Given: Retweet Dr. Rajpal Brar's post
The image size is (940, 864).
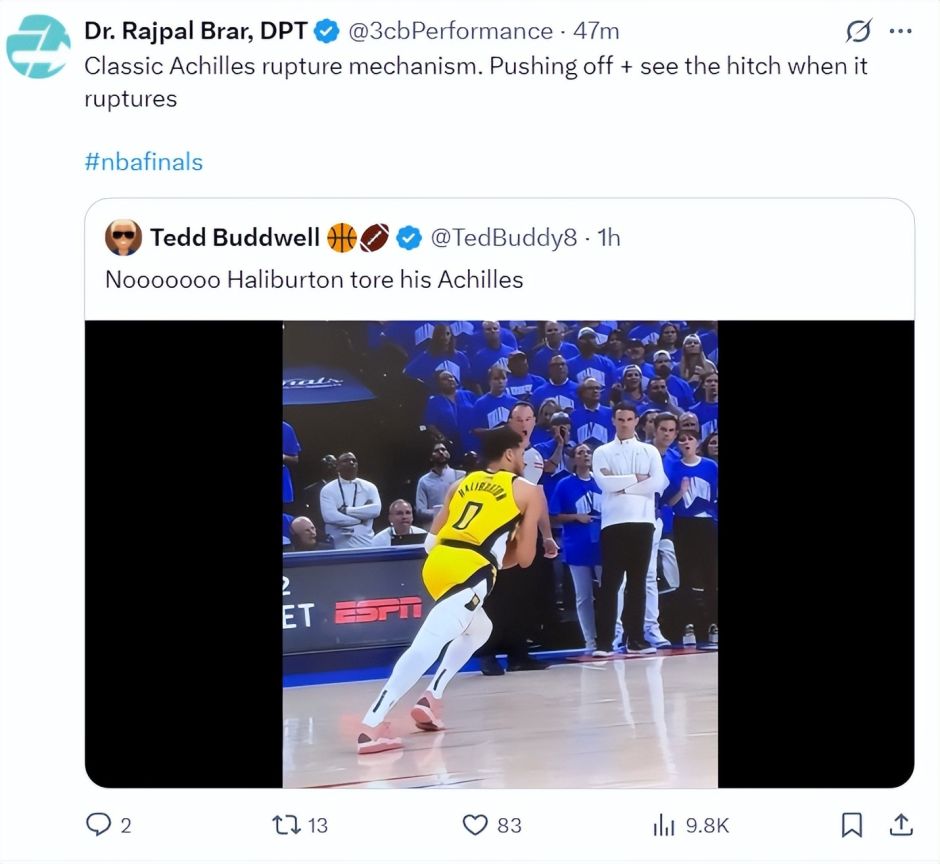Looking at the screenshot, I should (x=286, y=825).
